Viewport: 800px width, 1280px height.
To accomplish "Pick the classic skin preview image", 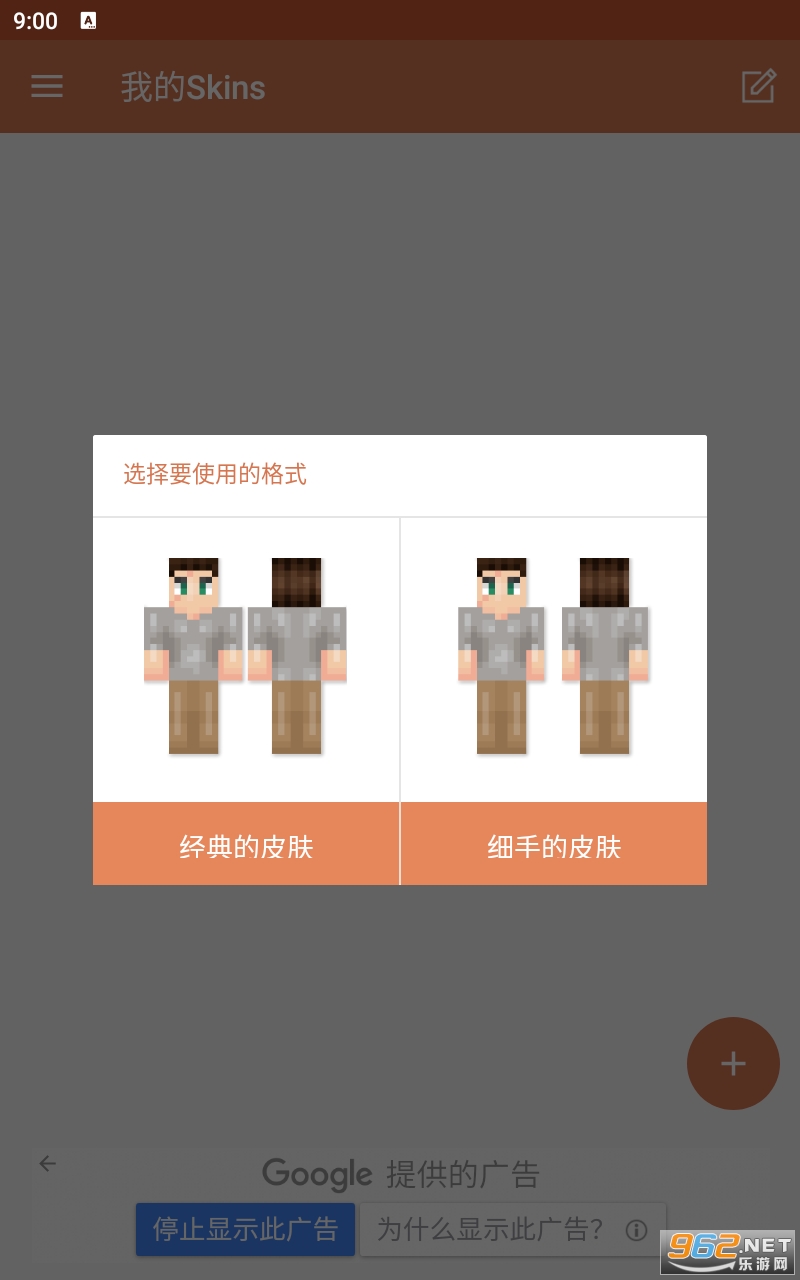I will pos(246,657).
